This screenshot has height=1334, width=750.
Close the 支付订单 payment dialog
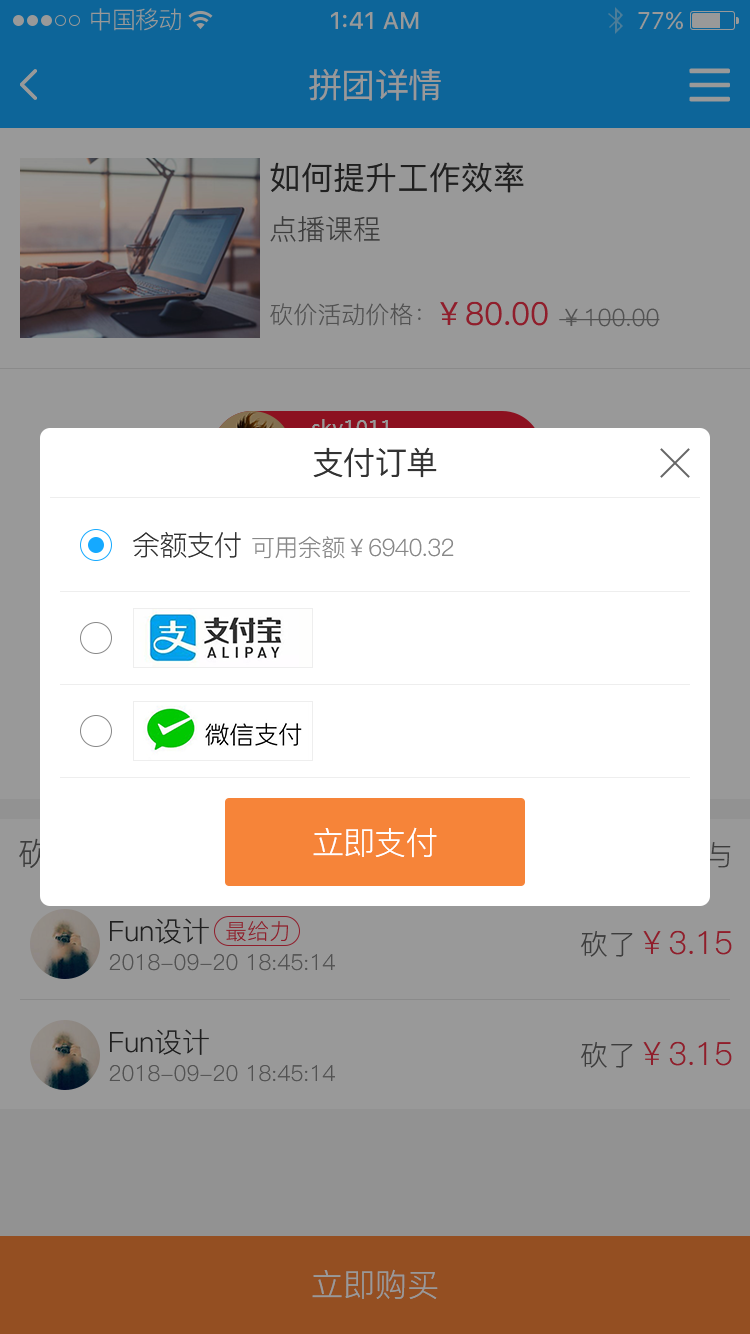point(675,463)
